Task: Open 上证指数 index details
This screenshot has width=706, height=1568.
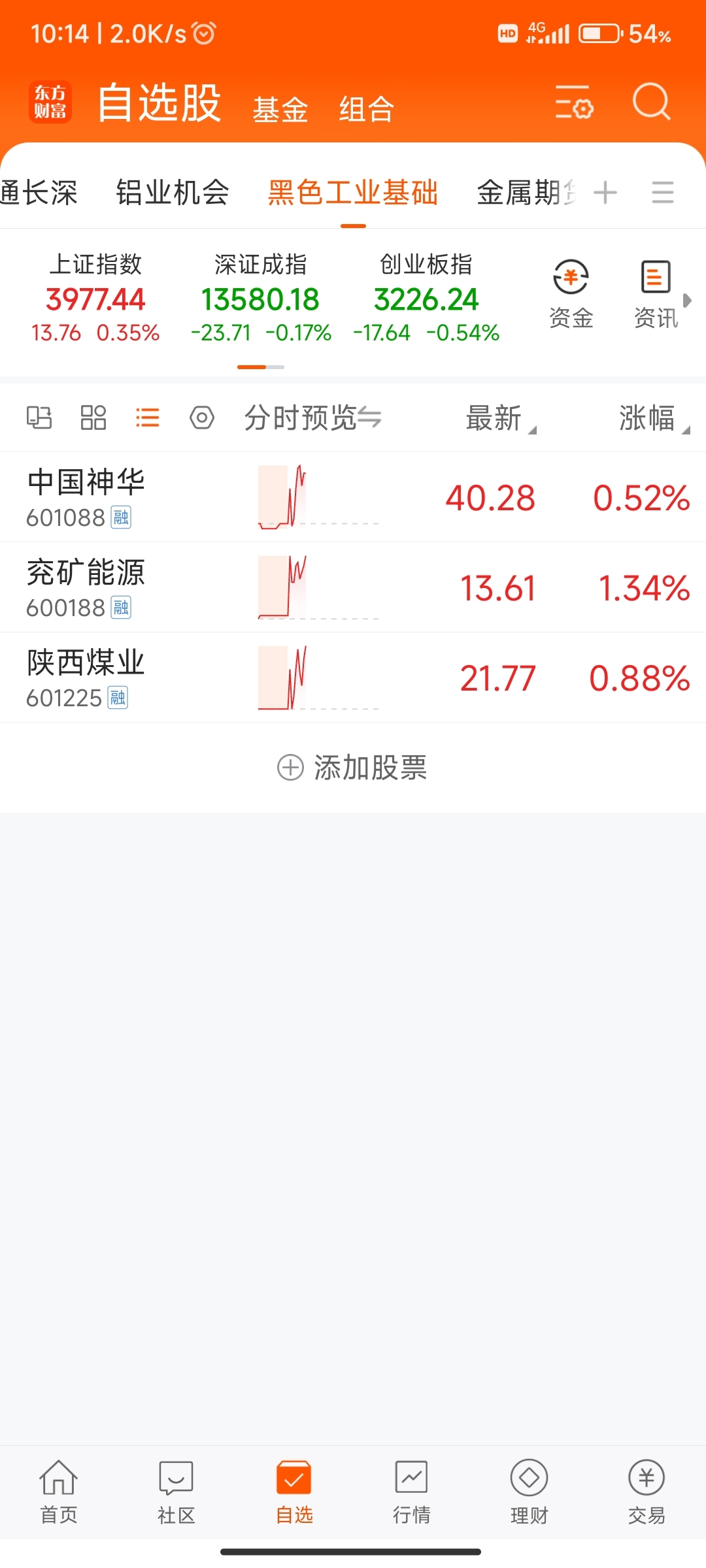Action: coord(95,298)
